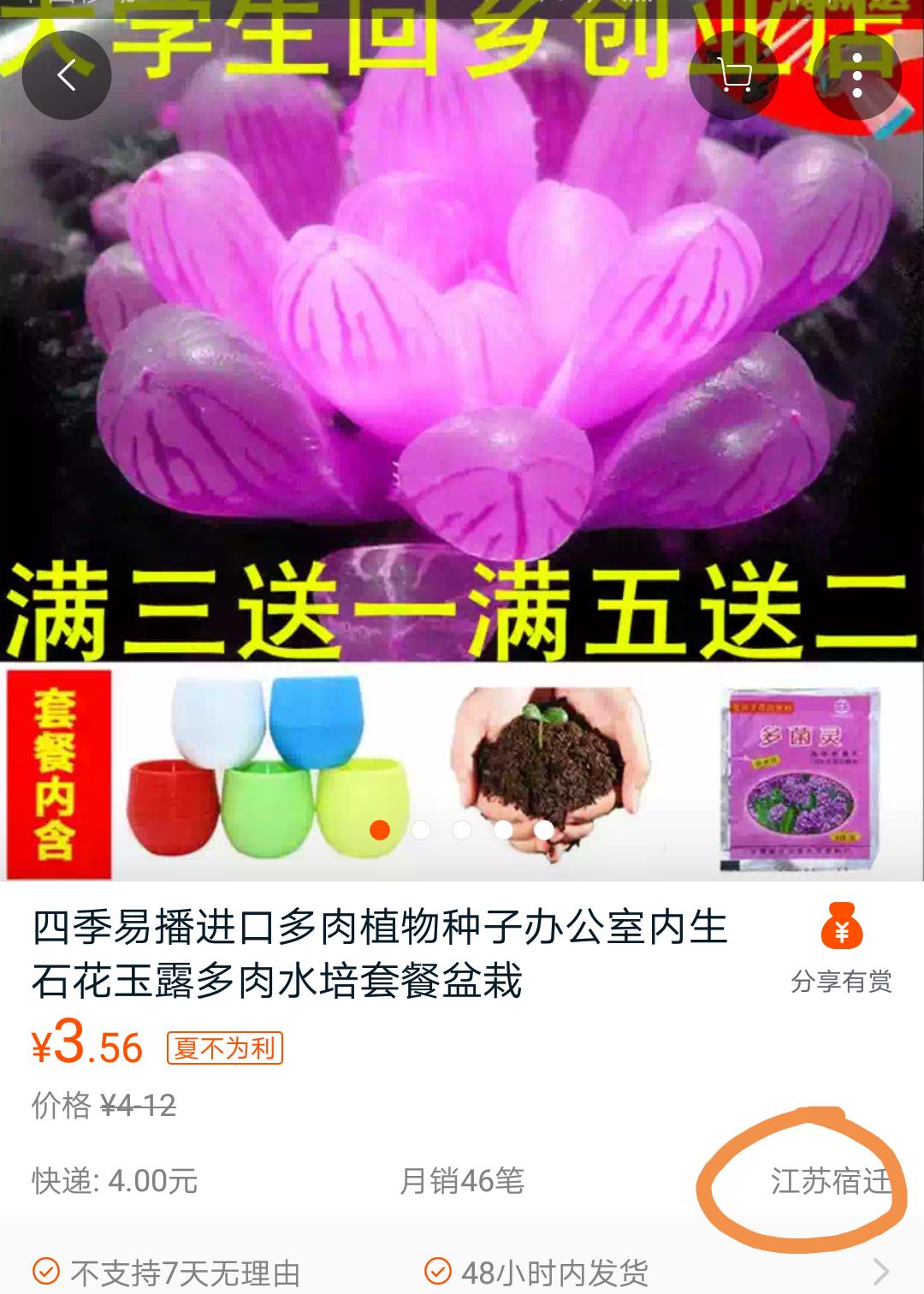Open the 夏不为利 coupon tag
The image size is (924, 1294).
[x=224, y=1047]
